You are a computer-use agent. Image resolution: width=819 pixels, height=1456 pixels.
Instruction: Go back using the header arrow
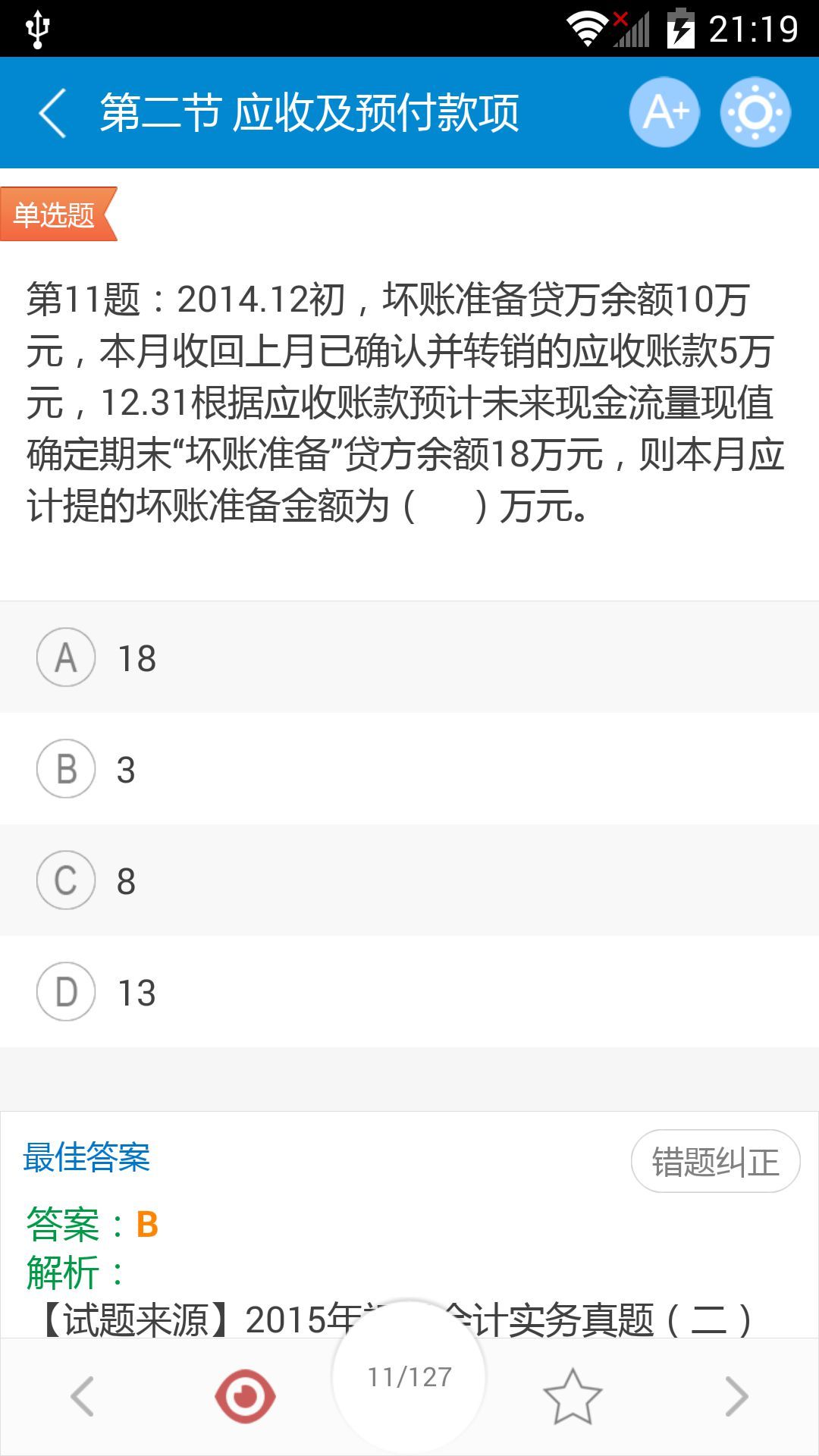click(53, 113)
